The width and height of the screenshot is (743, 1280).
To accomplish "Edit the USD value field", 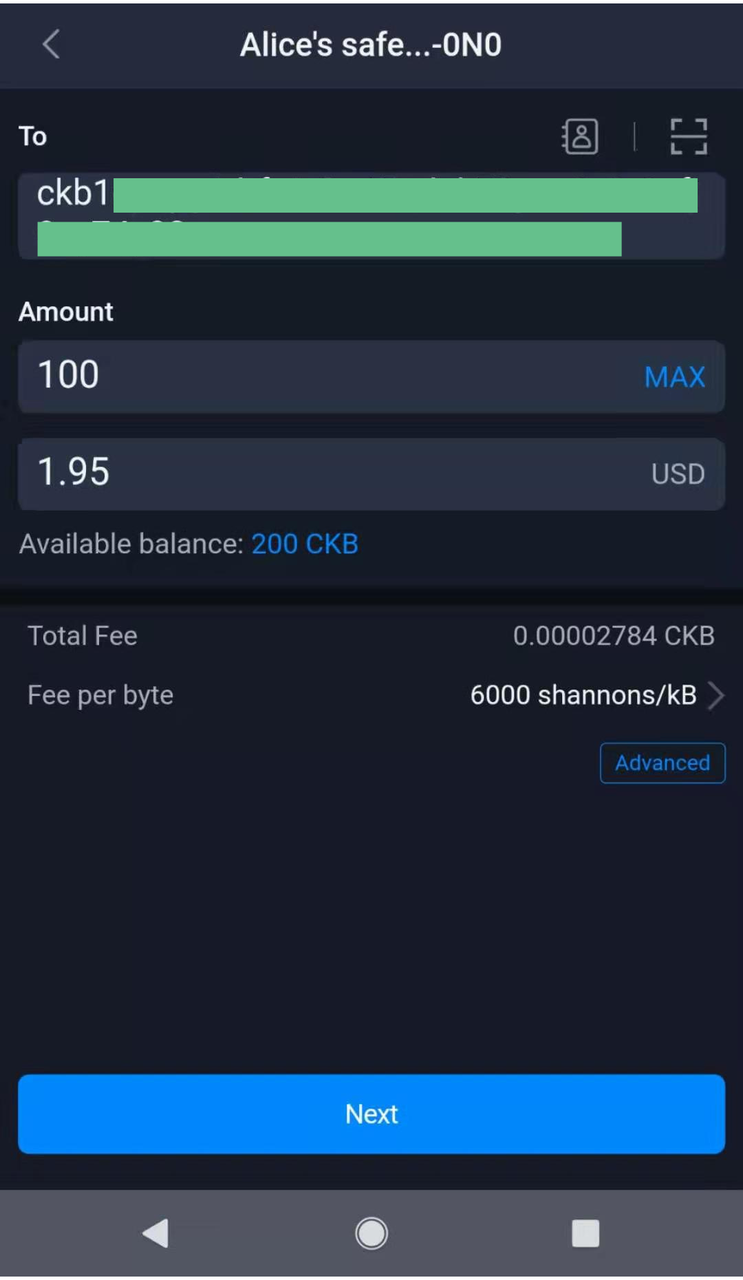I will tap(320, 473).
